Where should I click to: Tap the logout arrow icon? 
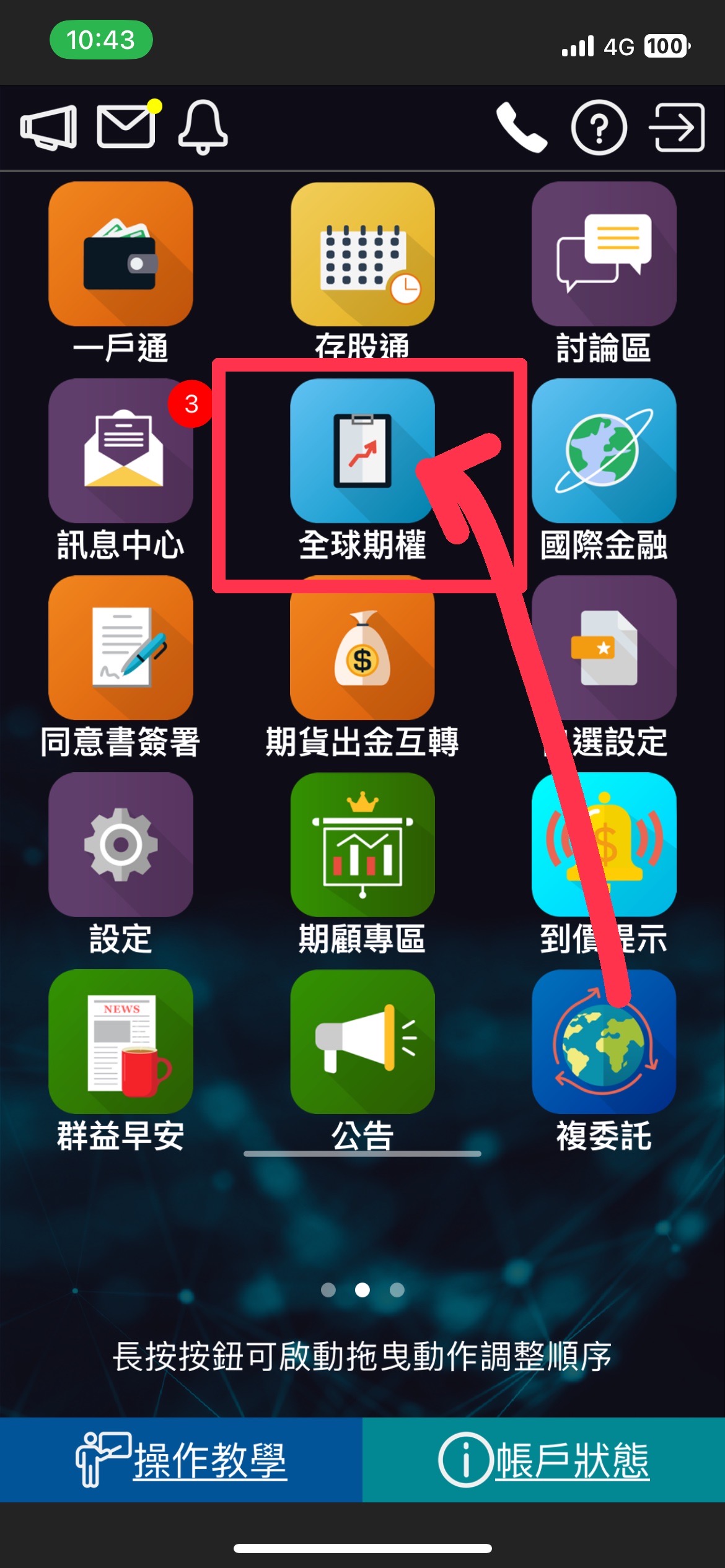click(x=677, y=128)
